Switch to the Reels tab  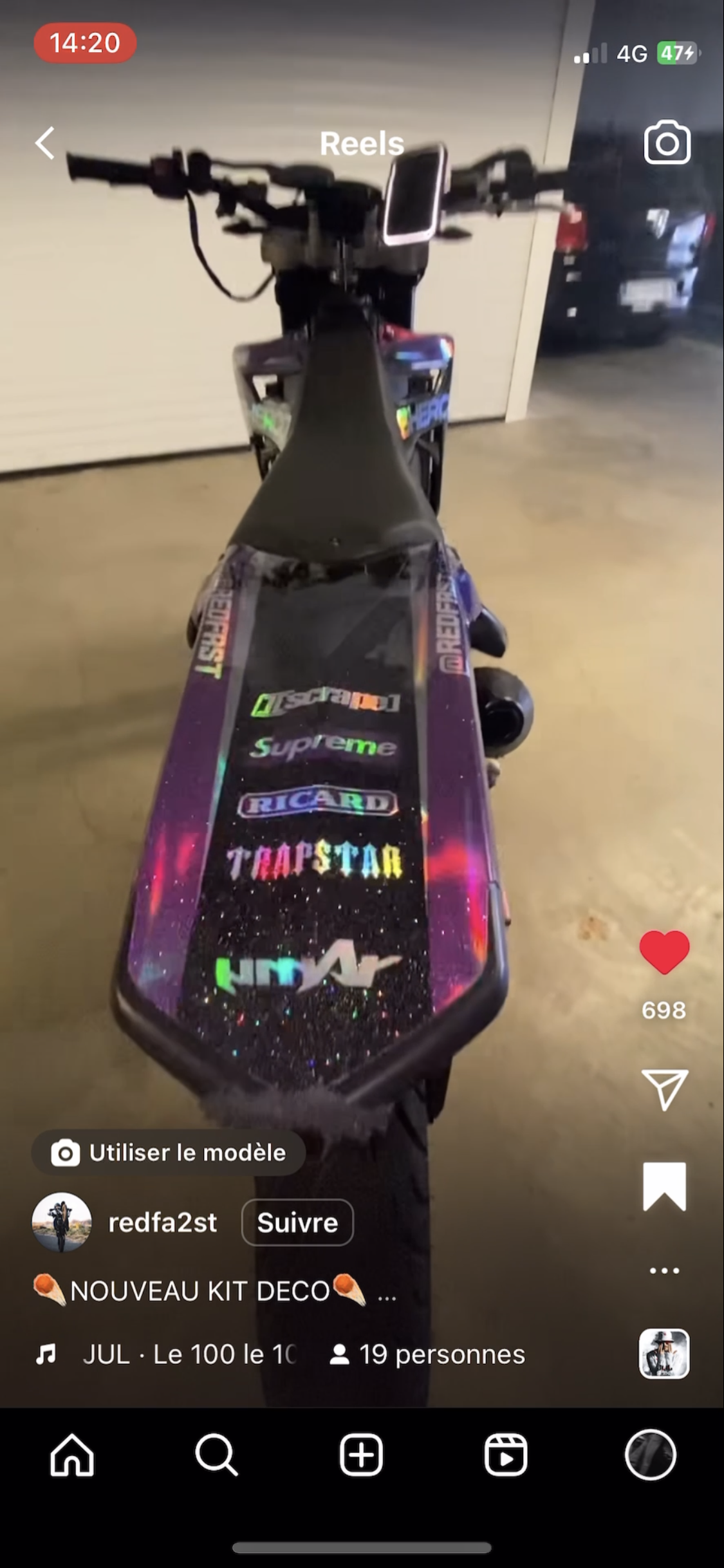[x=506, y=1455]
